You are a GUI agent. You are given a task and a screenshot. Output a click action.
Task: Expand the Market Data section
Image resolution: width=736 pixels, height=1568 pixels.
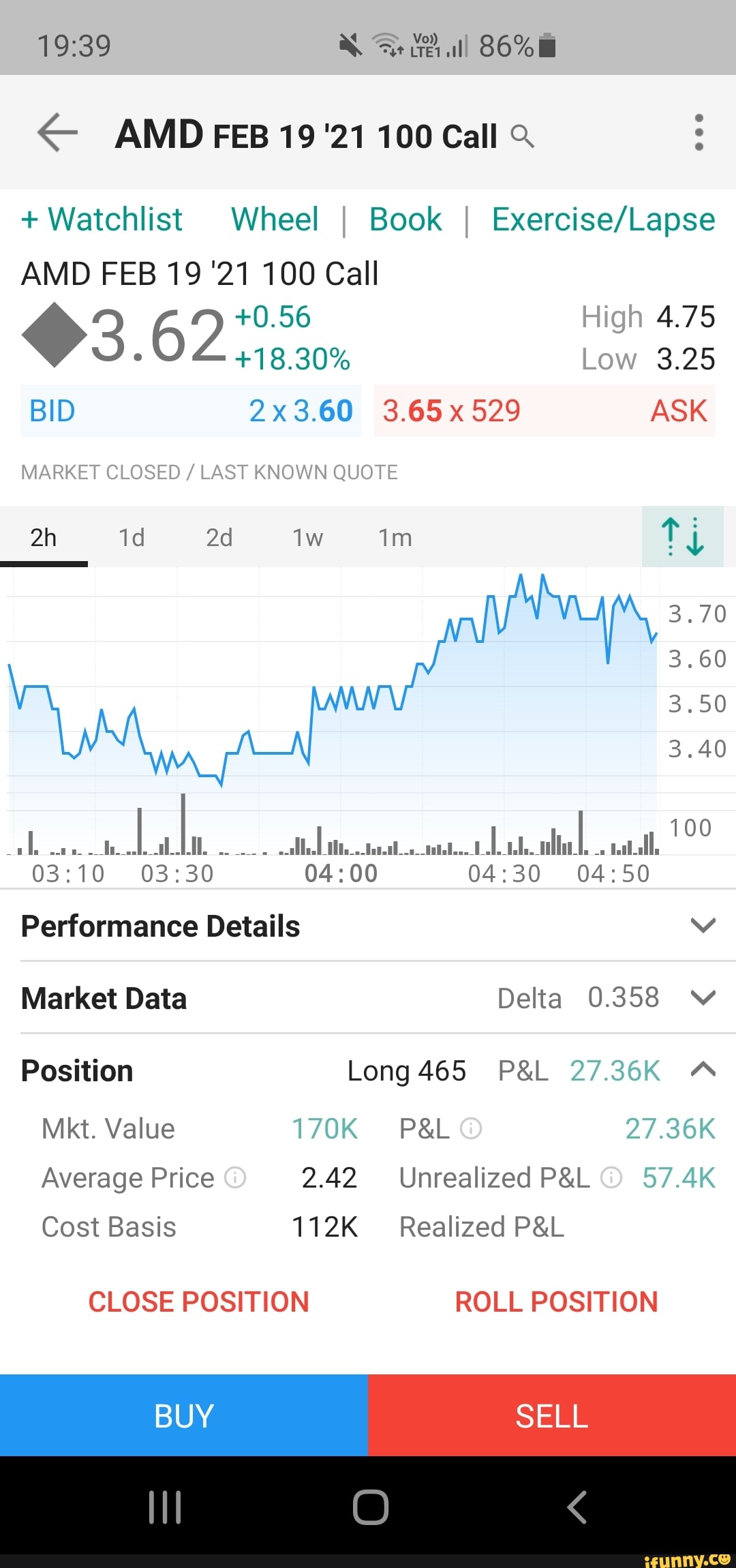(x=702, y=998)
